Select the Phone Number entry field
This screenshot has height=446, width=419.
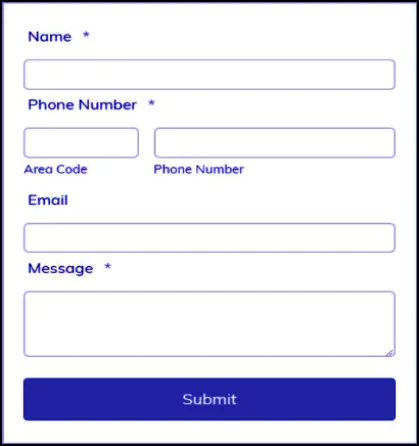275,143
